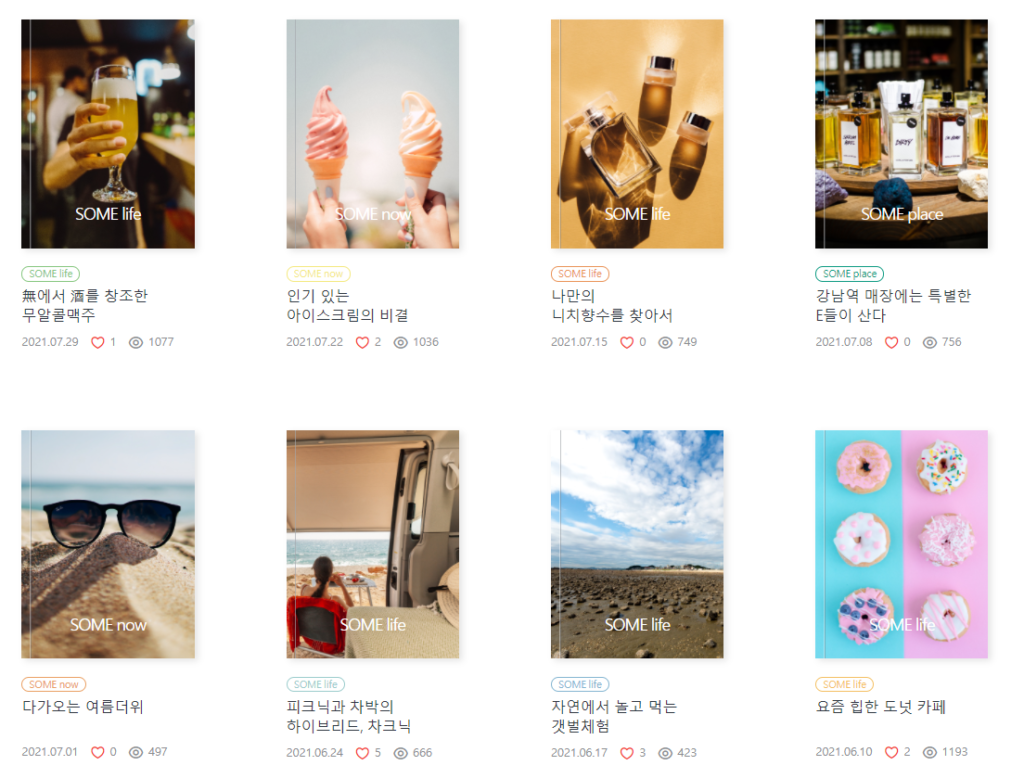Like the 다가오는 여름더위 post

tap(98, 752)
